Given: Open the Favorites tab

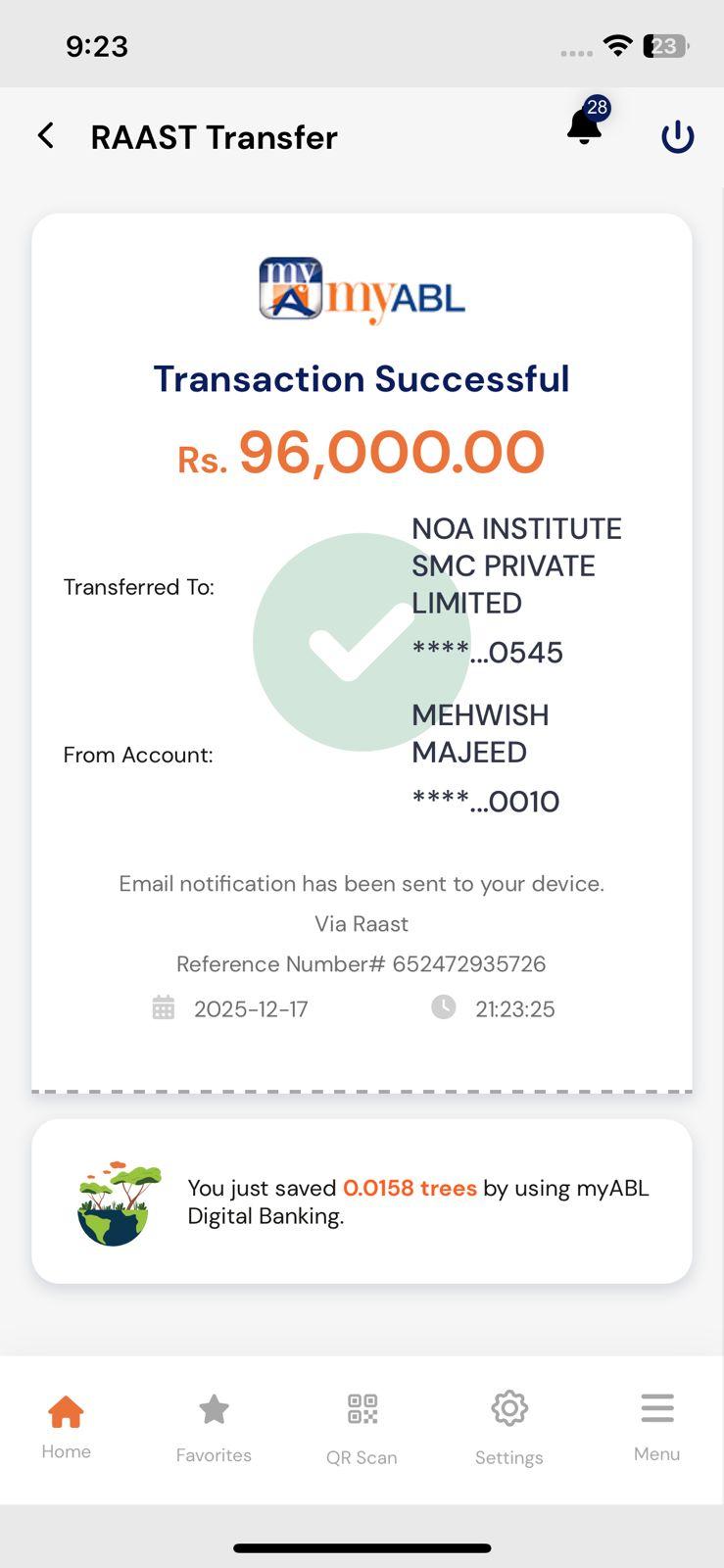Looking at the screenshot, I should tap(214, 1427).
